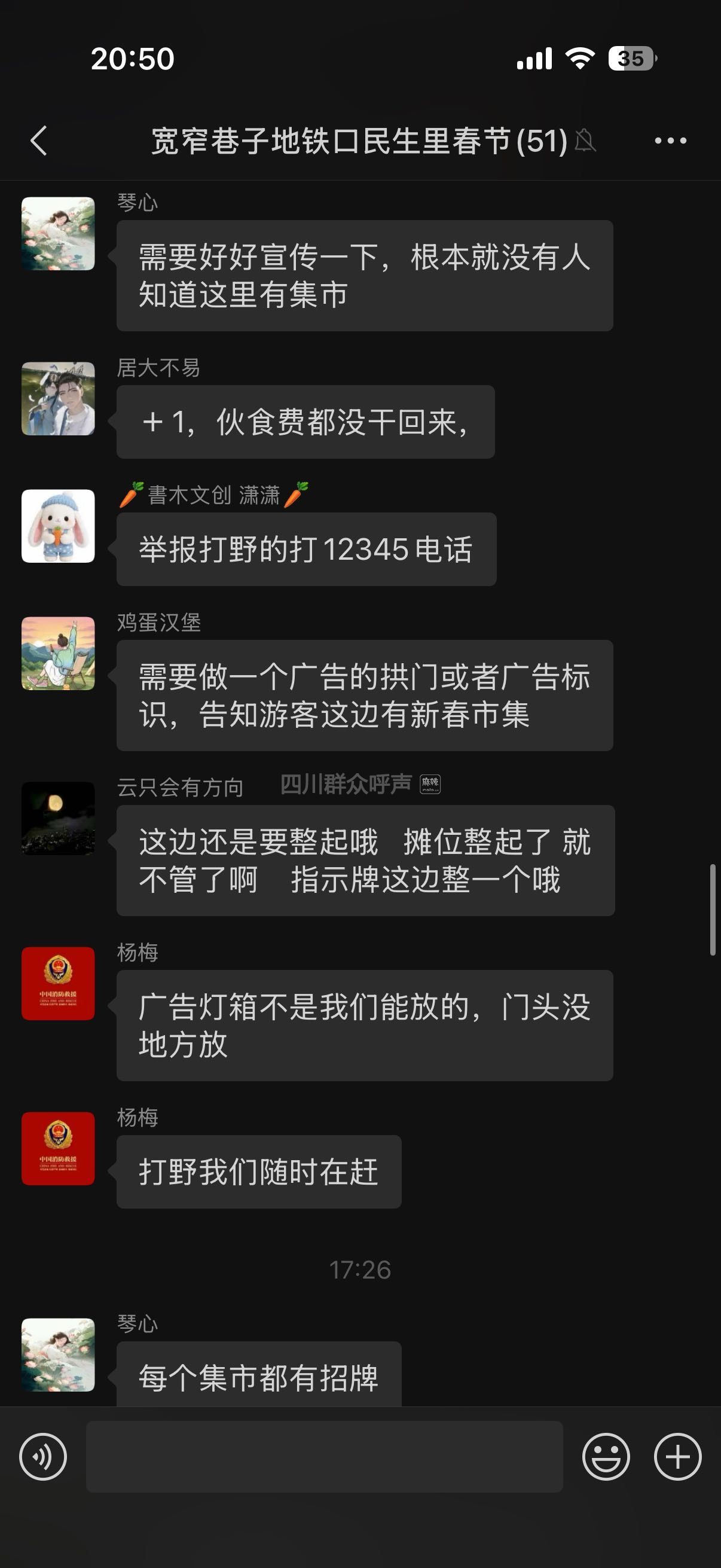Open 杨梅's avatar beside 打野我们随时在赶
The width and height of the screenshot is (721, 1568).
(x=59, y=1148)
